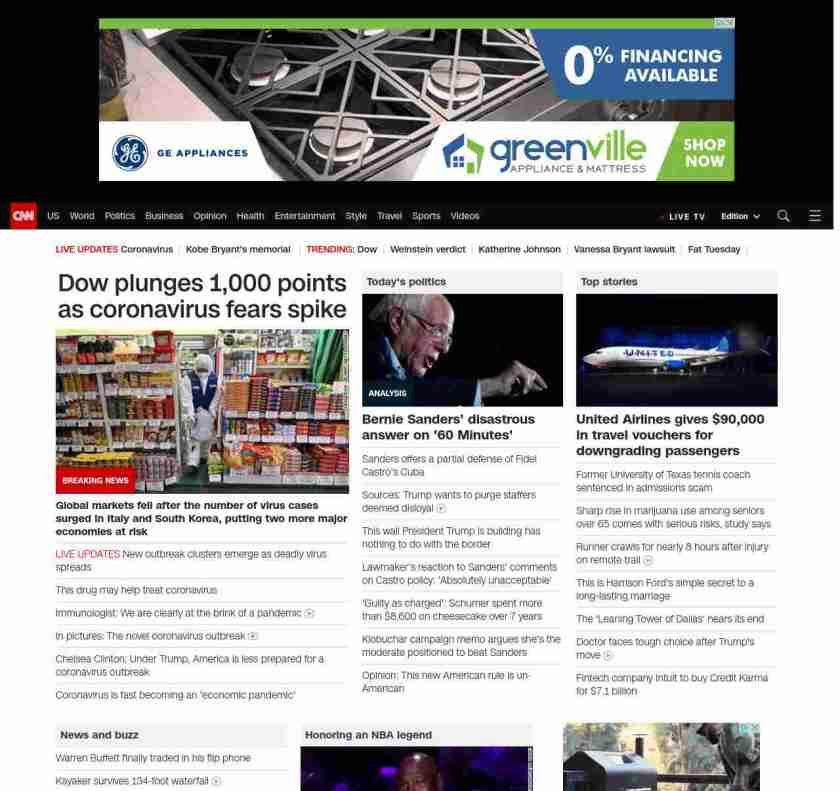Open Live TV
Viewport: 840px width, 791px height.
685,216
